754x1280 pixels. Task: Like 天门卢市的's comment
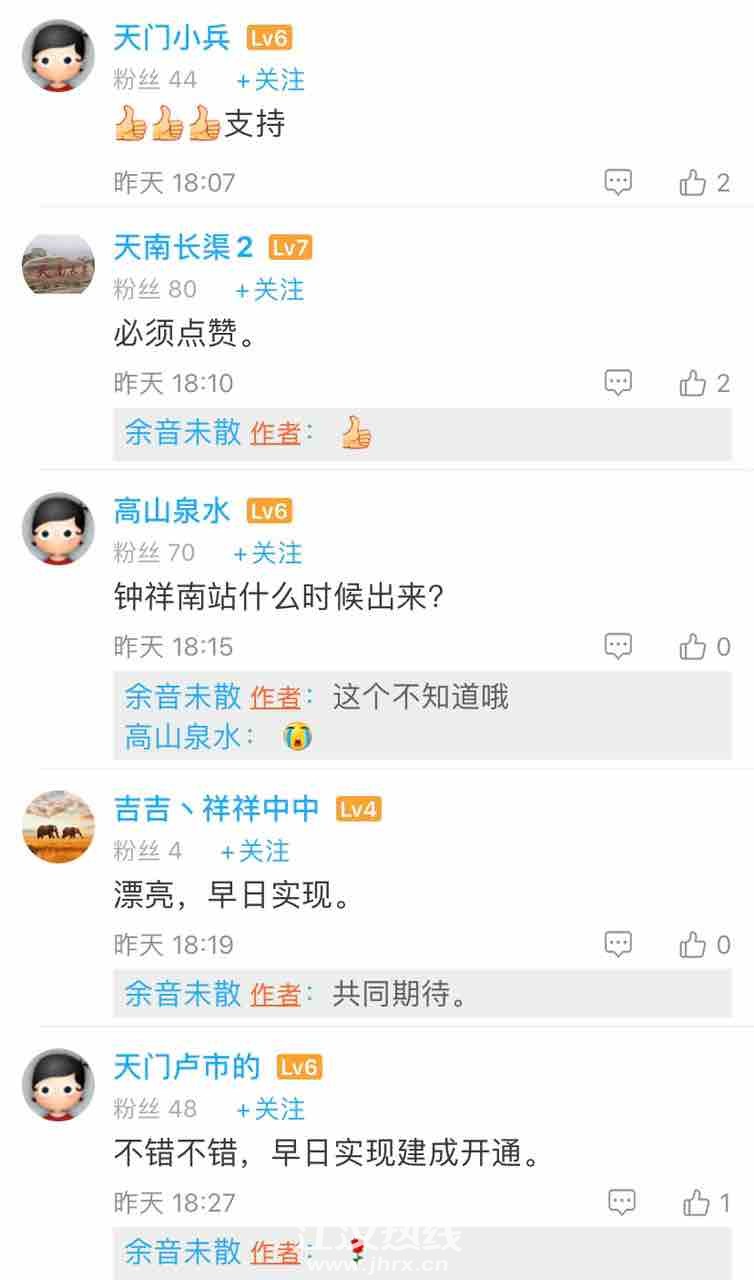click(696, 1202)
